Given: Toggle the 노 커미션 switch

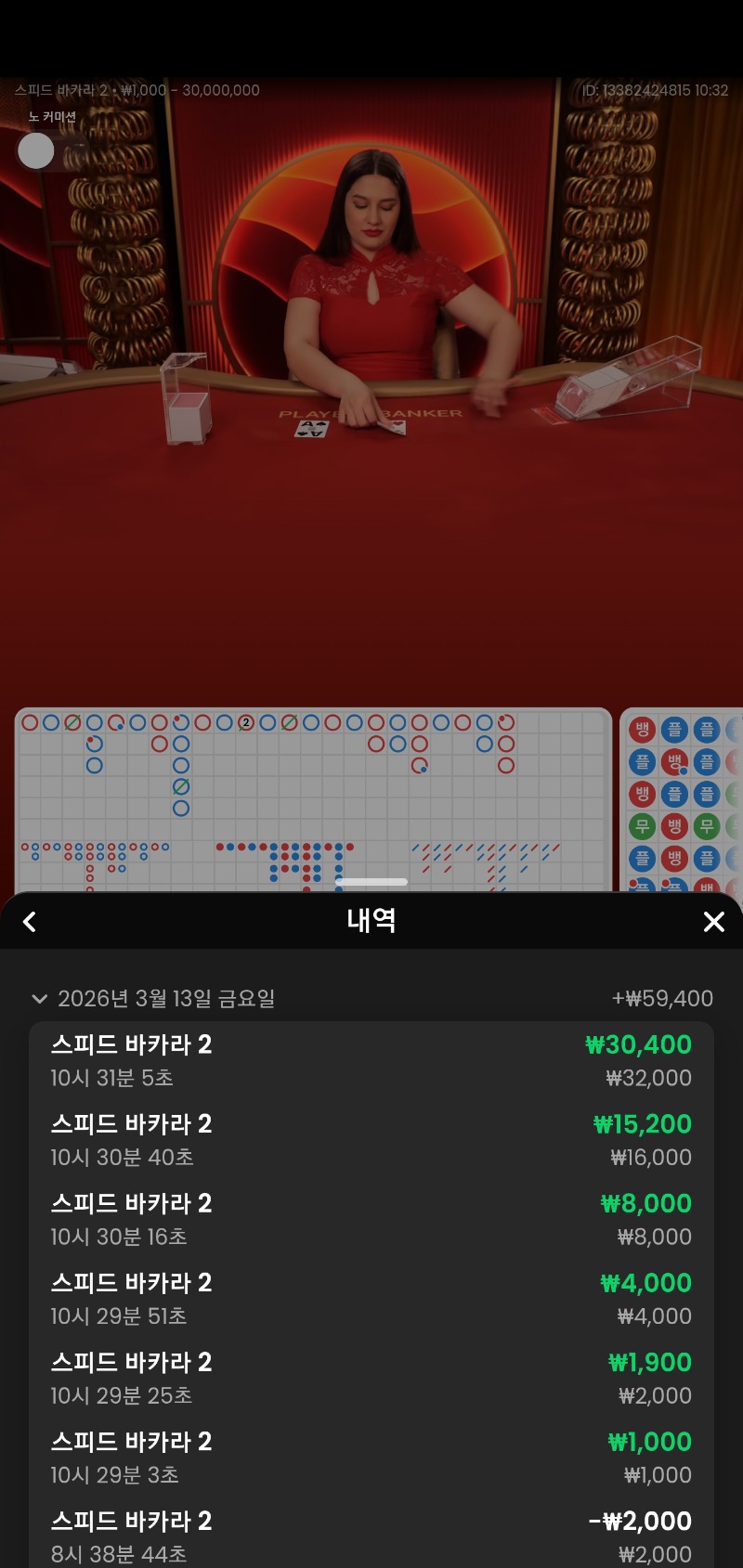Looking at the screenshot, I should [50, 151].
